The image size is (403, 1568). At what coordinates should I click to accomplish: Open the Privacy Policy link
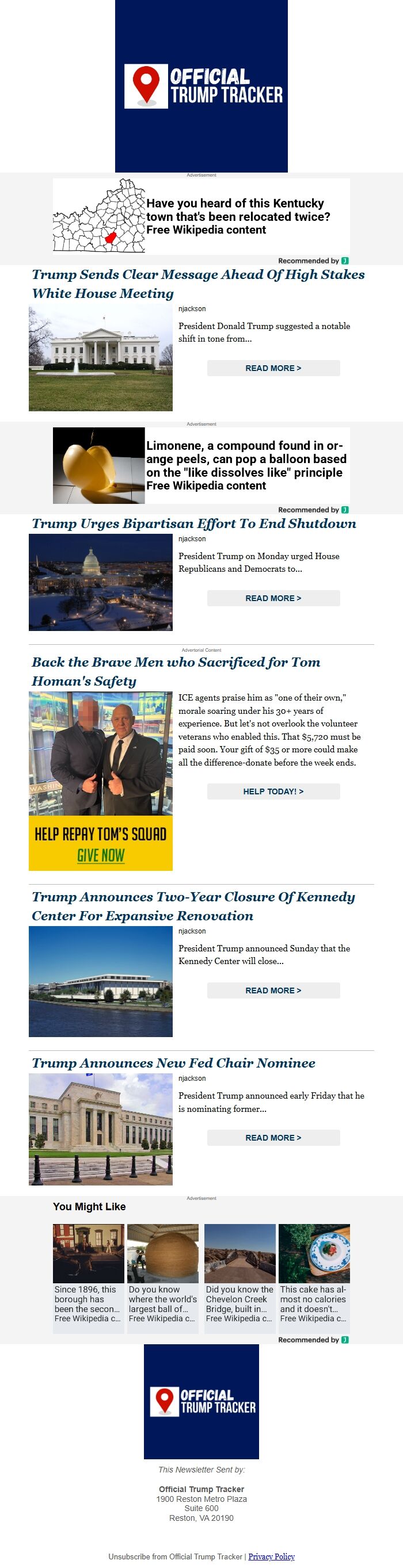pyautogui.click(x=271, y=1556)
